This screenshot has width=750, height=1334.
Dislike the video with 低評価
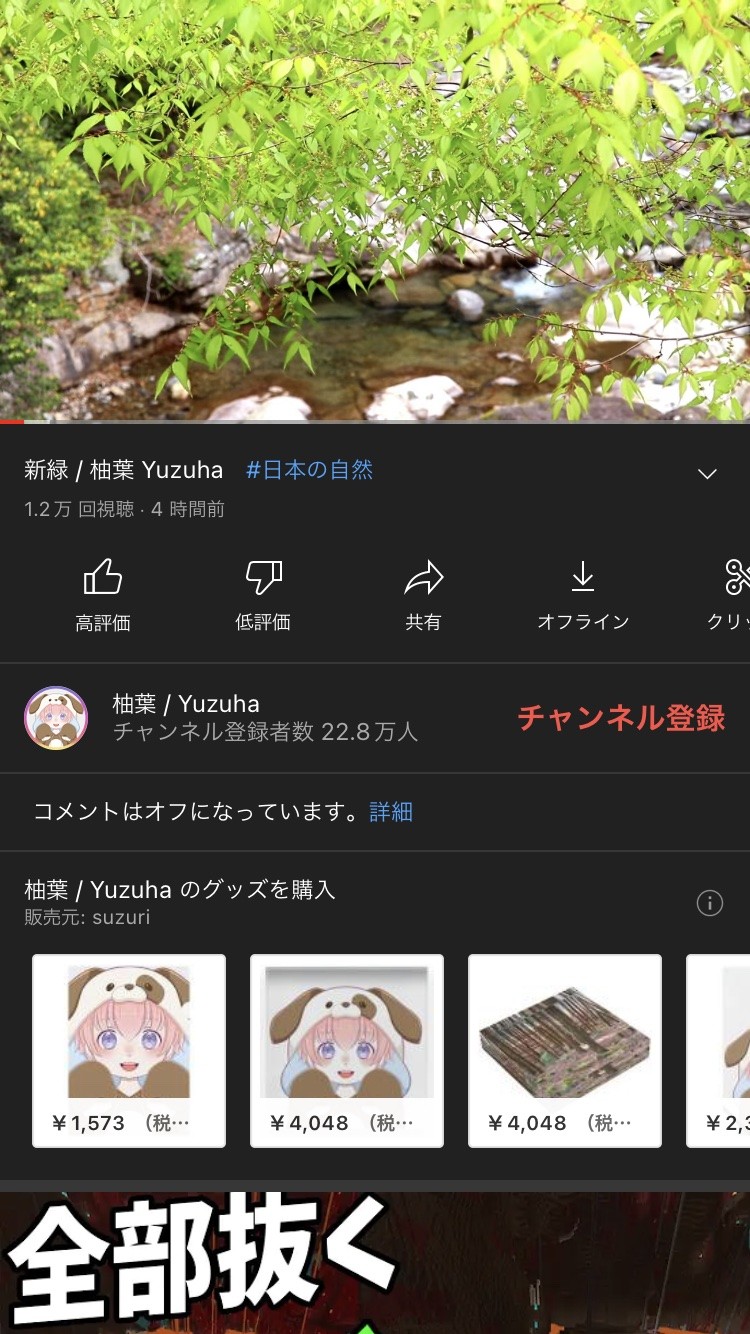click(x=263, y=595)
